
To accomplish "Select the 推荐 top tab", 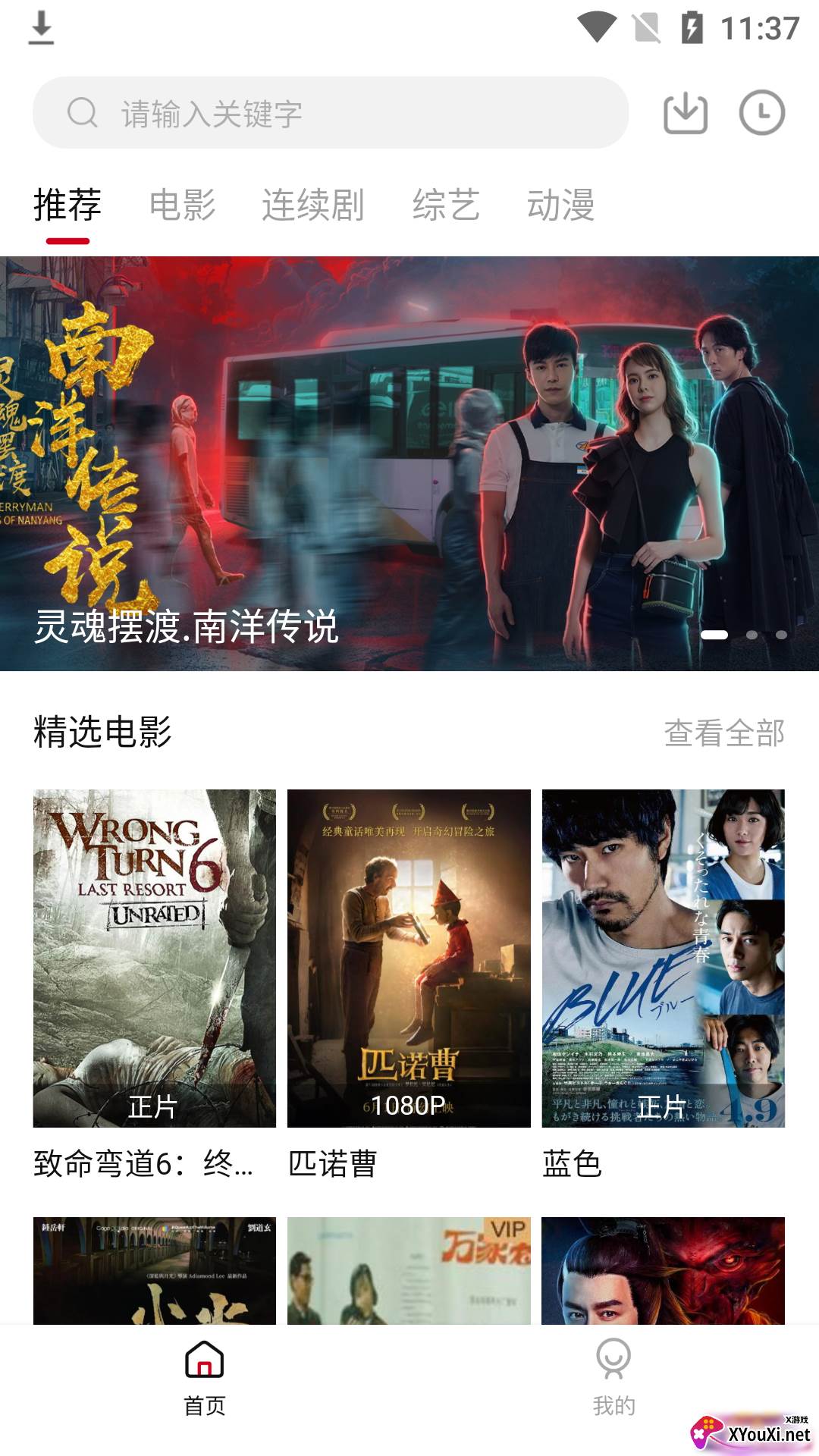I will tap(67, 206).
